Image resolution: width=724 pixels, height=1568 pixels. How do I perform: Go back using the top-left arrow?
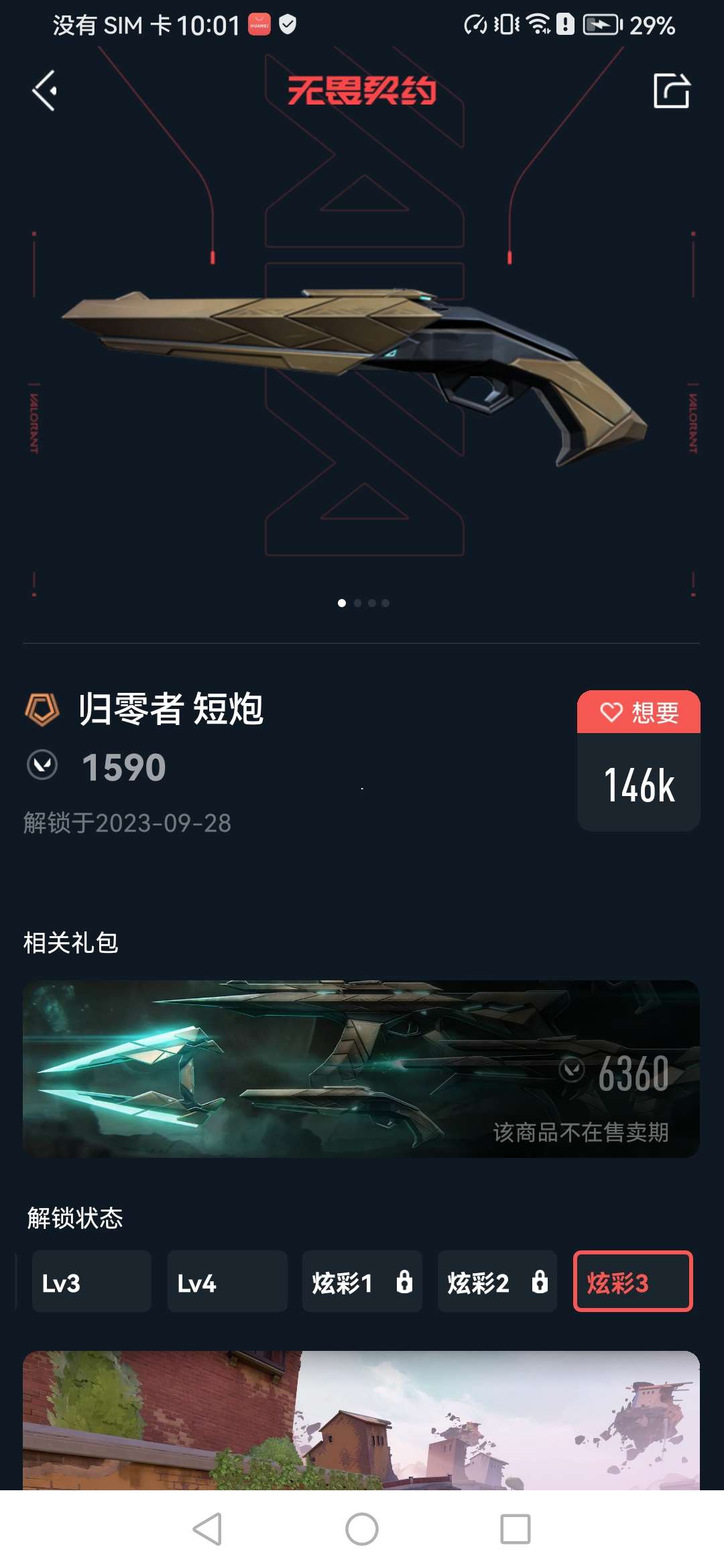[45, 90]
